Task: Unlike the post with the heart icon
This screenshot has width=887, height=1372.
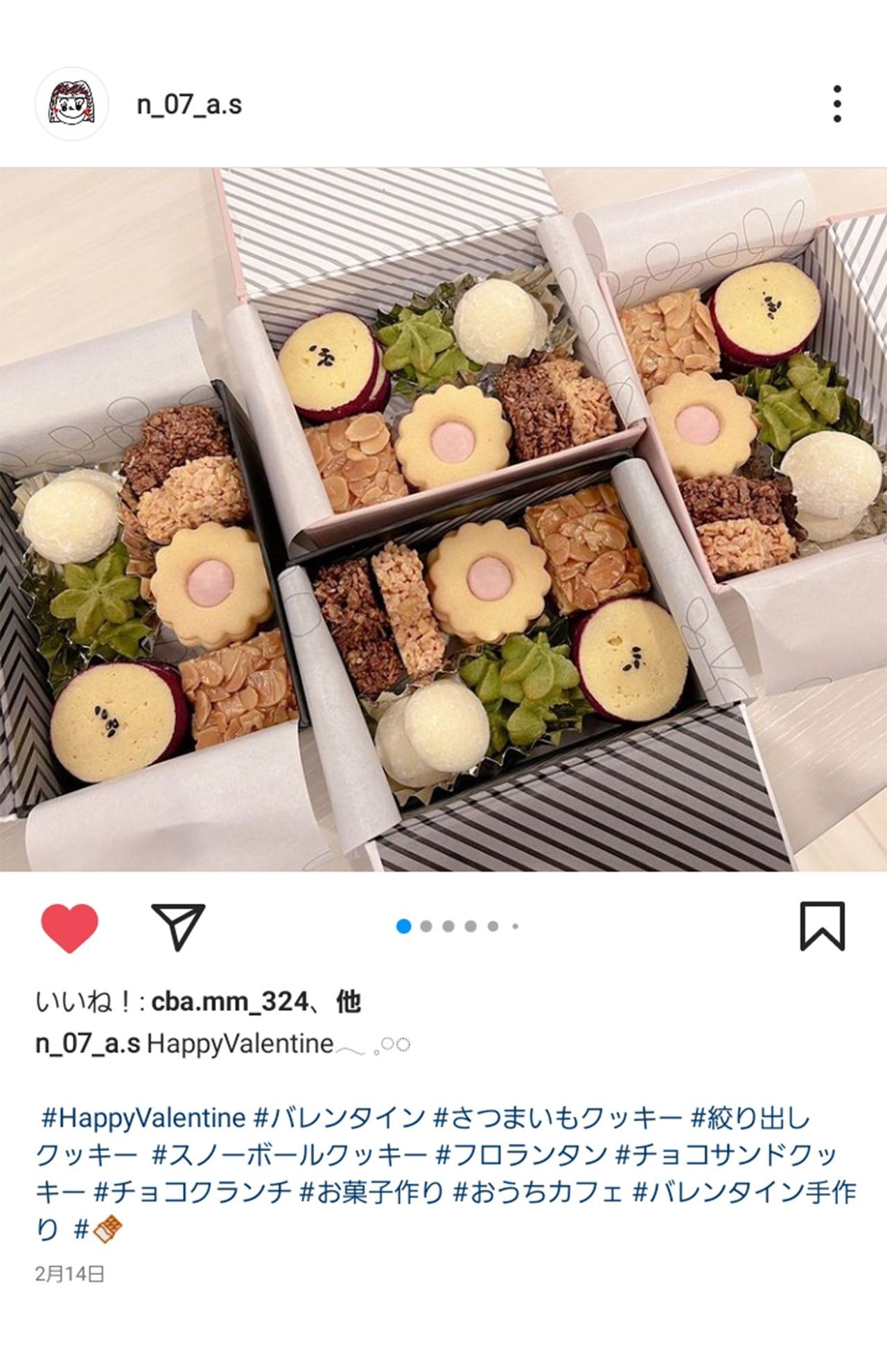Action: coord(69,926)
